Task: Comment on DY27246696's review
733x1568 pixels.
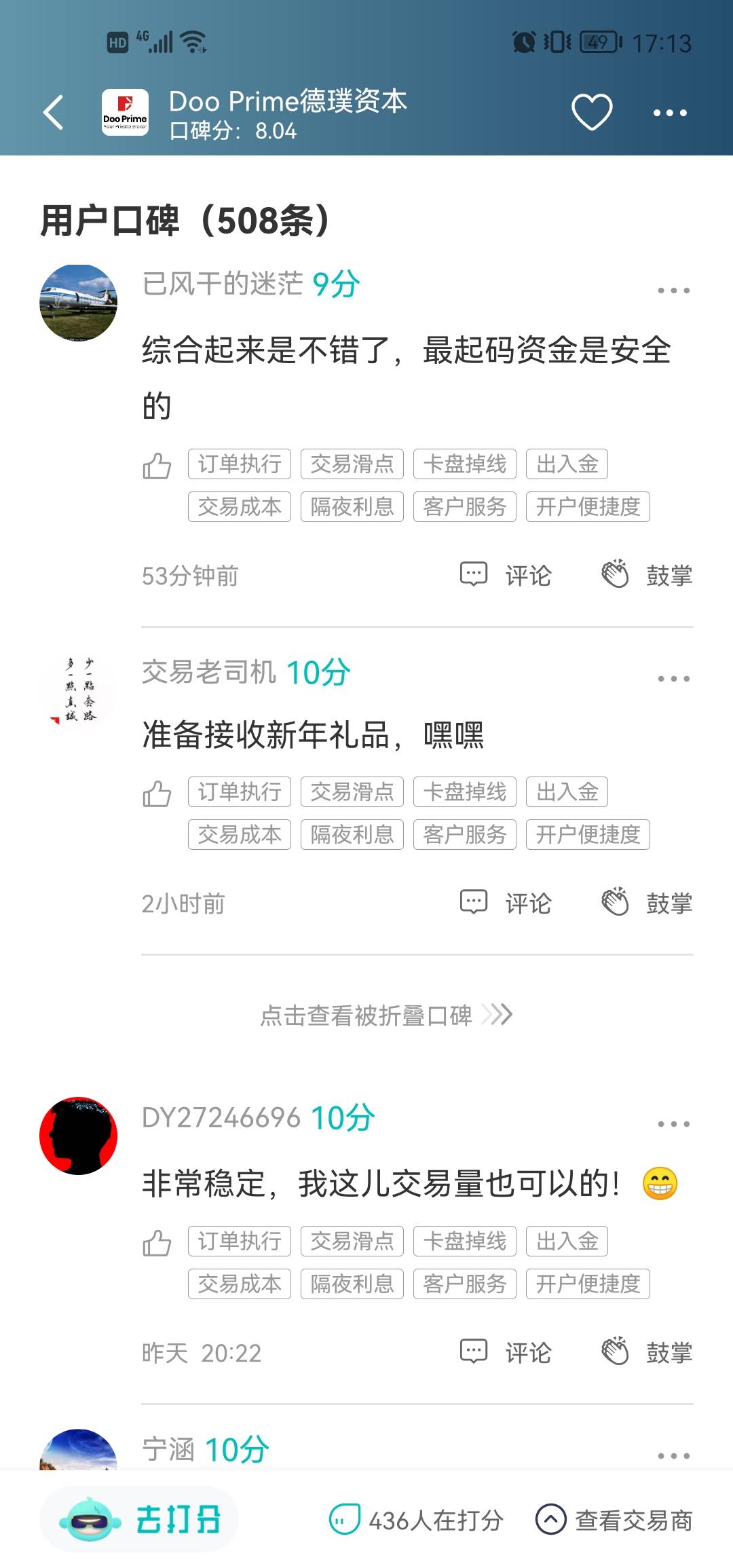Action: click(x=506, y=1352)
